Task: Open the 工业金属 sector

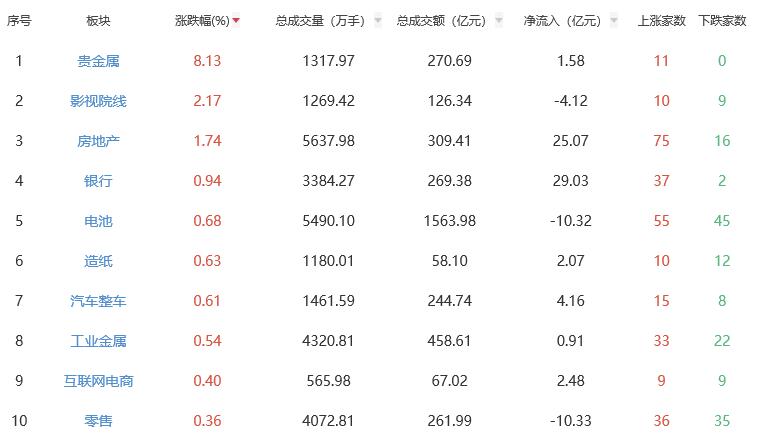Action: coord(98,341)
